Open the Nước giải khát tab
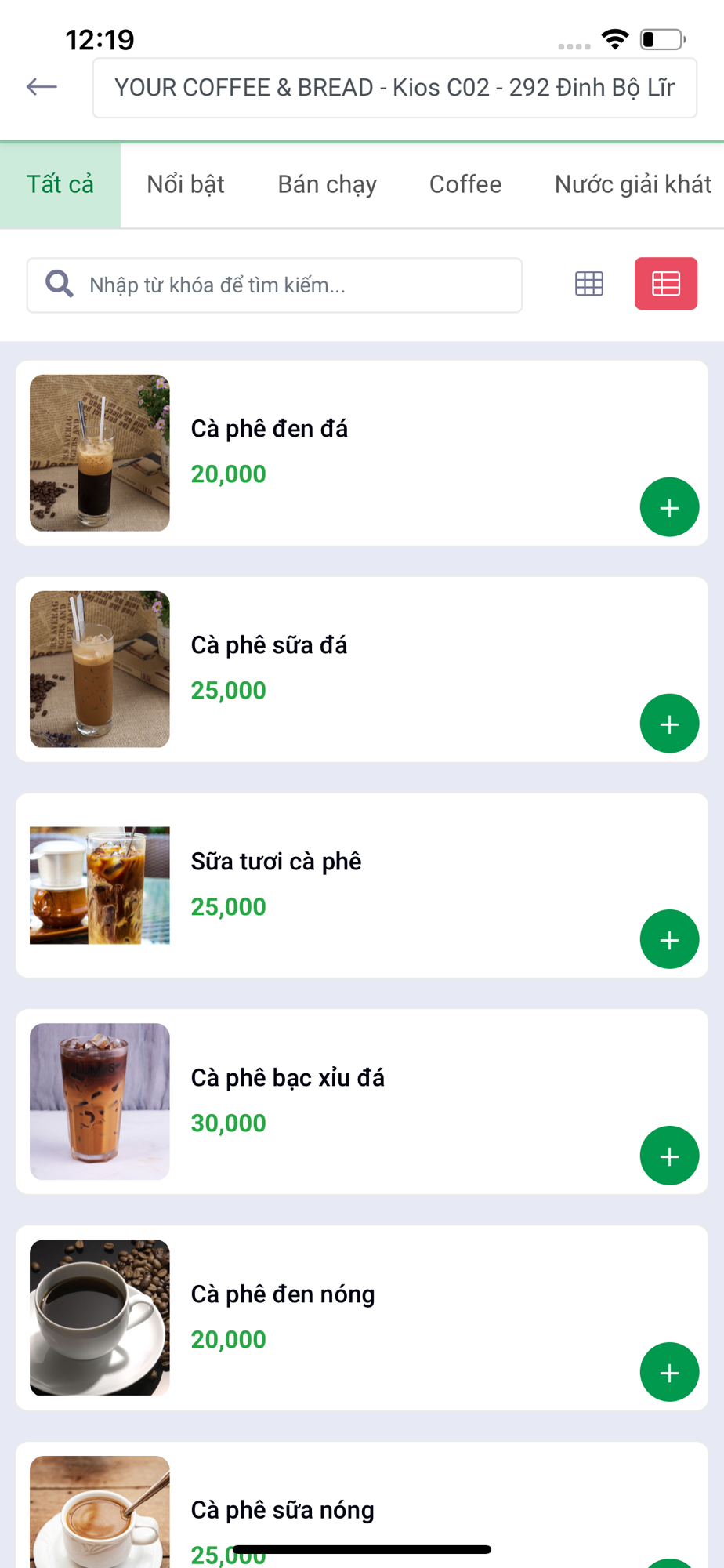The height and width of the screenshot is (1568, 724). pyautogui.click(x=633, y=185)
